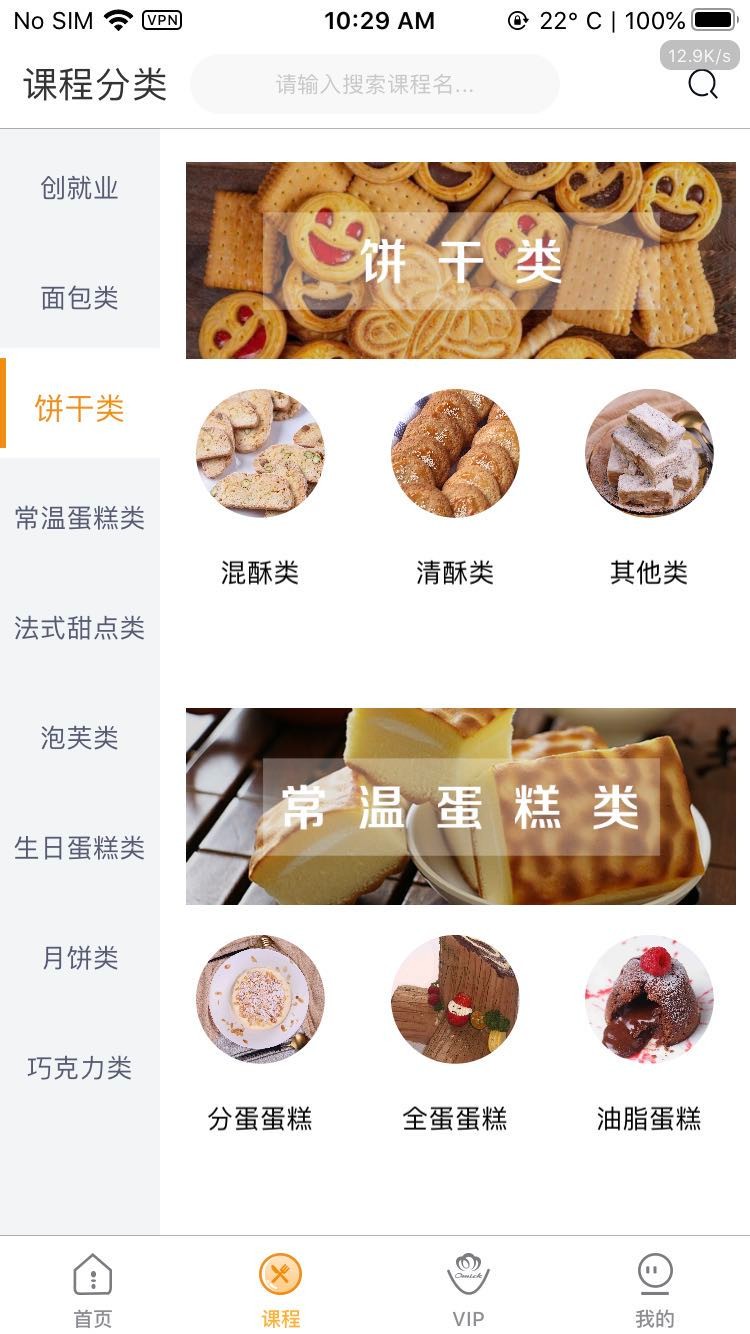This screenshot has height=1334, width=750.
Task: Select the 法式甜点类 sidebar tab
Action: (x=79, y=629)
